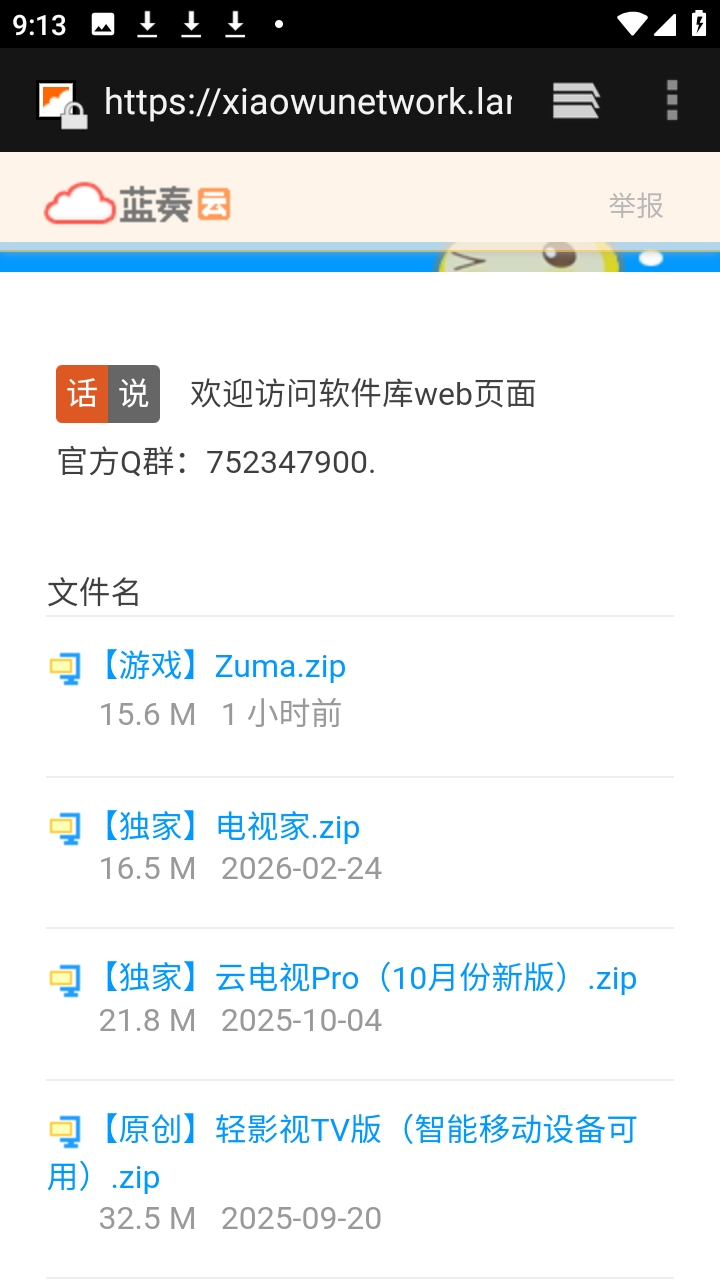Click the file icon next to 云电视Pro

[64, 978]
